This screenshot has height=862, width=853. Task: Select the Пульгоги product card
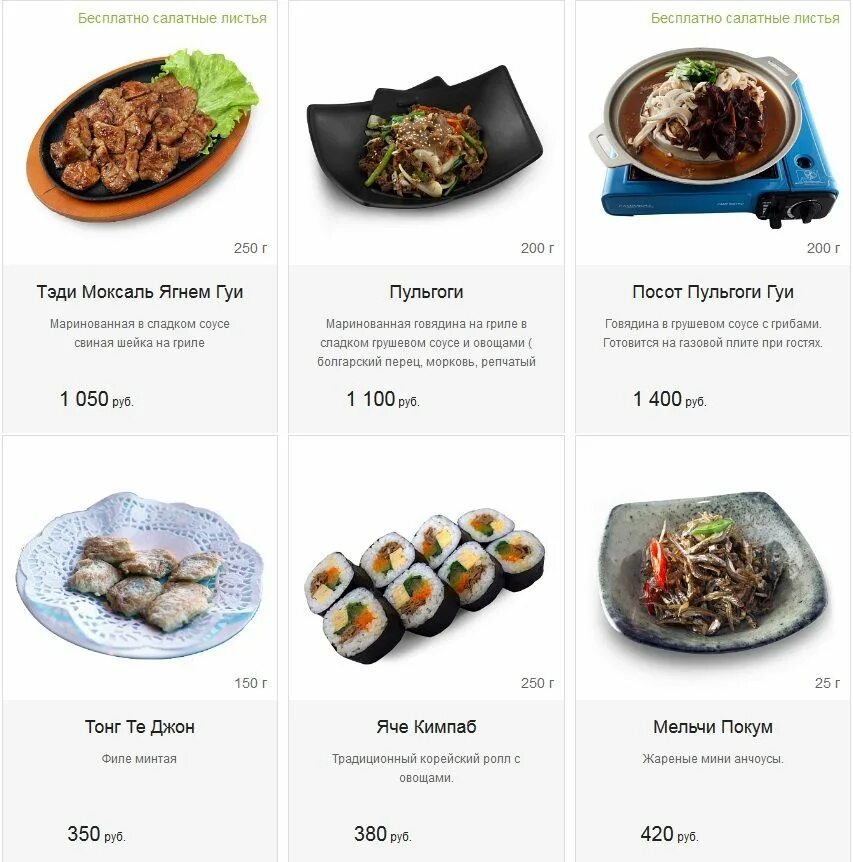point(426,292)
